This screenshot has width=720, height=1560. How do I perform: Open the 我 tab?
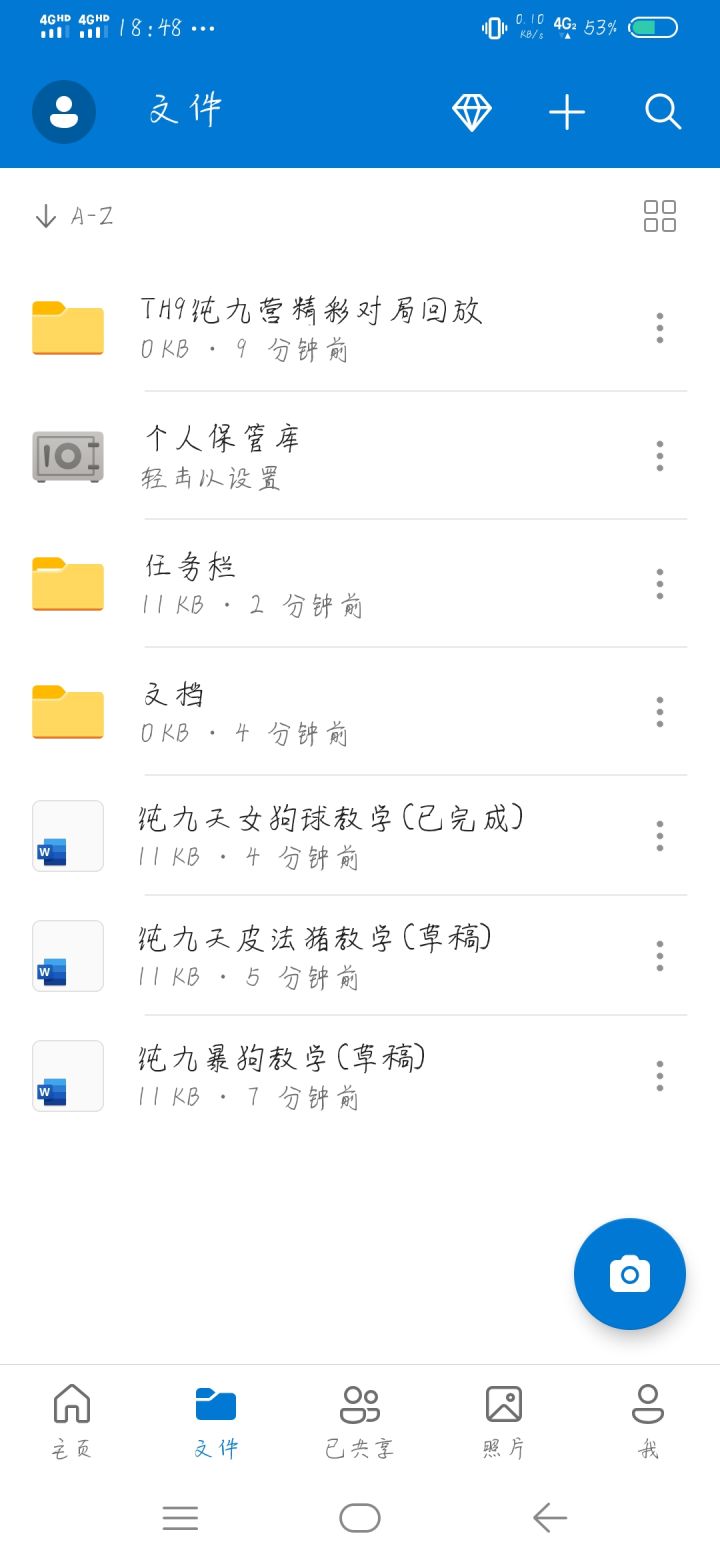648,1420
